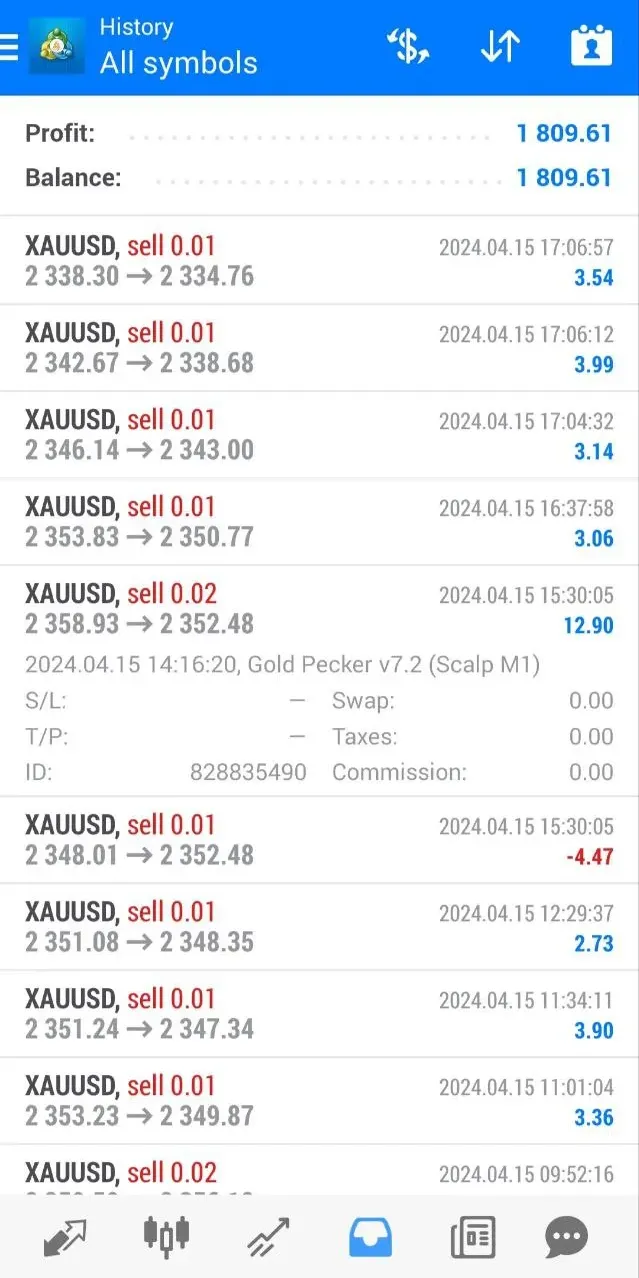Select the History inbox tab
Screen dimensions: 639x1278
(370, 1237)
